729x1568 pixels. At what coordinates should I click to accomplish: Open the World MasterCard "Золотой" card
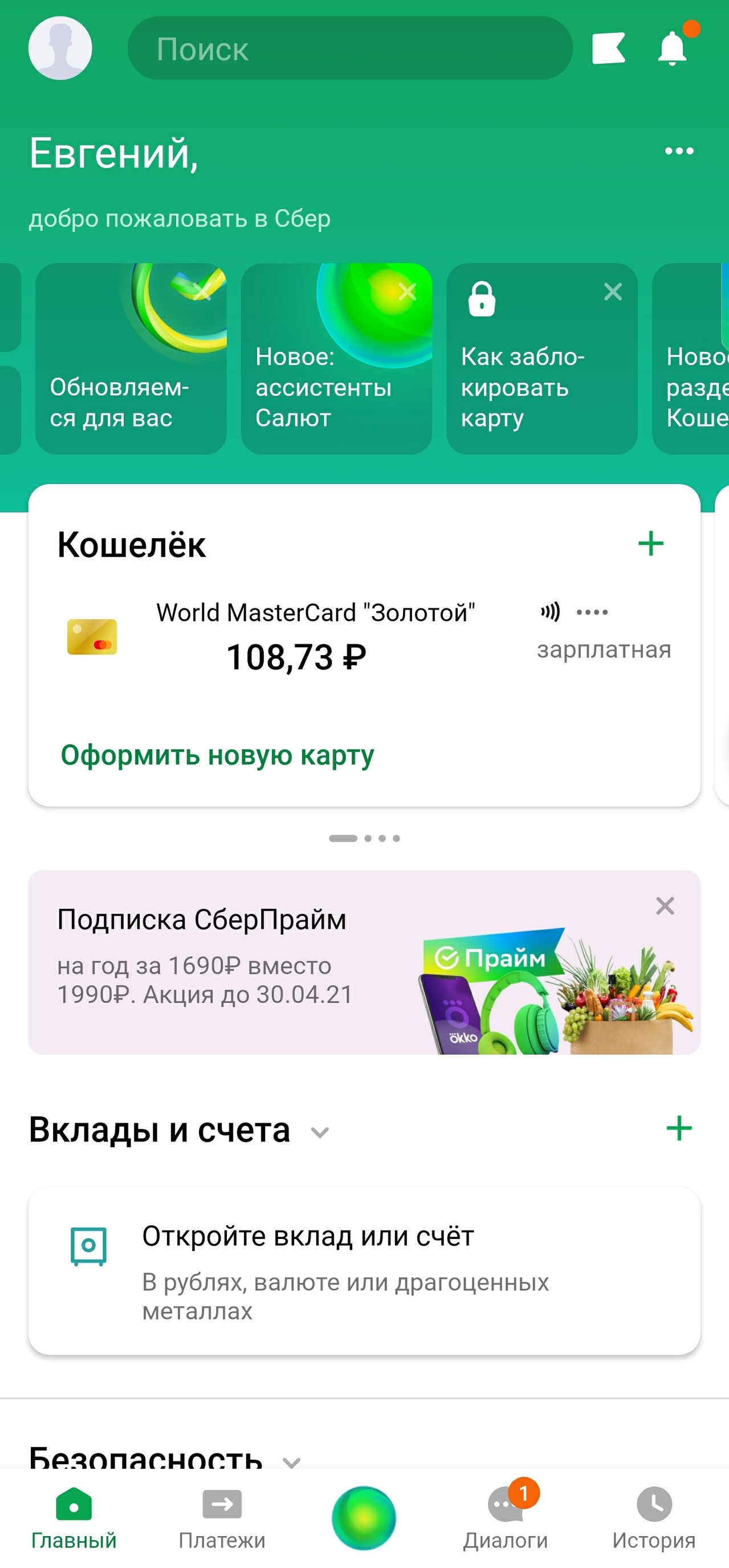coord(315,637)
